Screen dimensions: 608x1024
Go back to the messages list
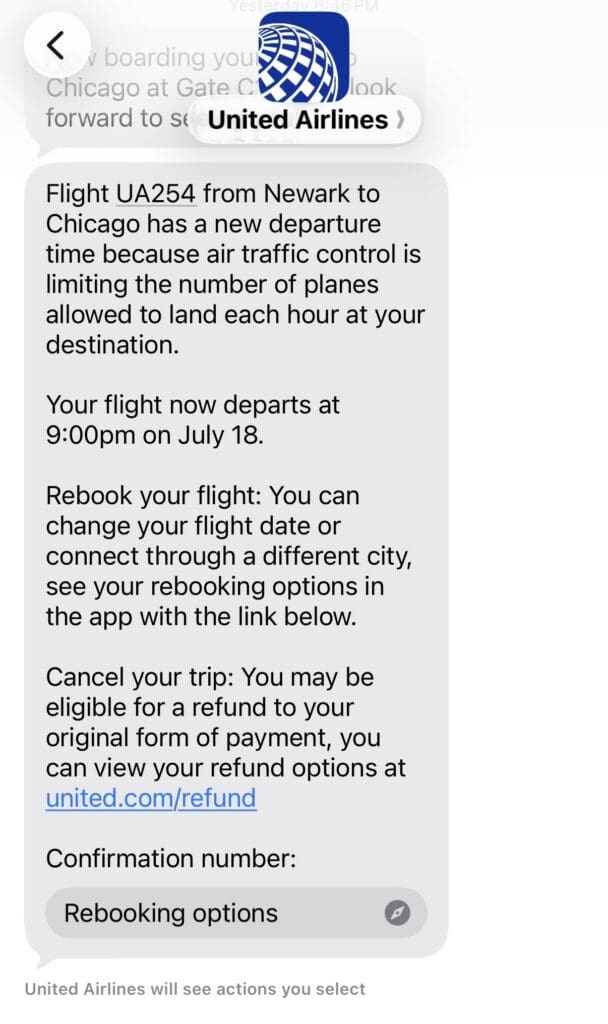[57, 44]
